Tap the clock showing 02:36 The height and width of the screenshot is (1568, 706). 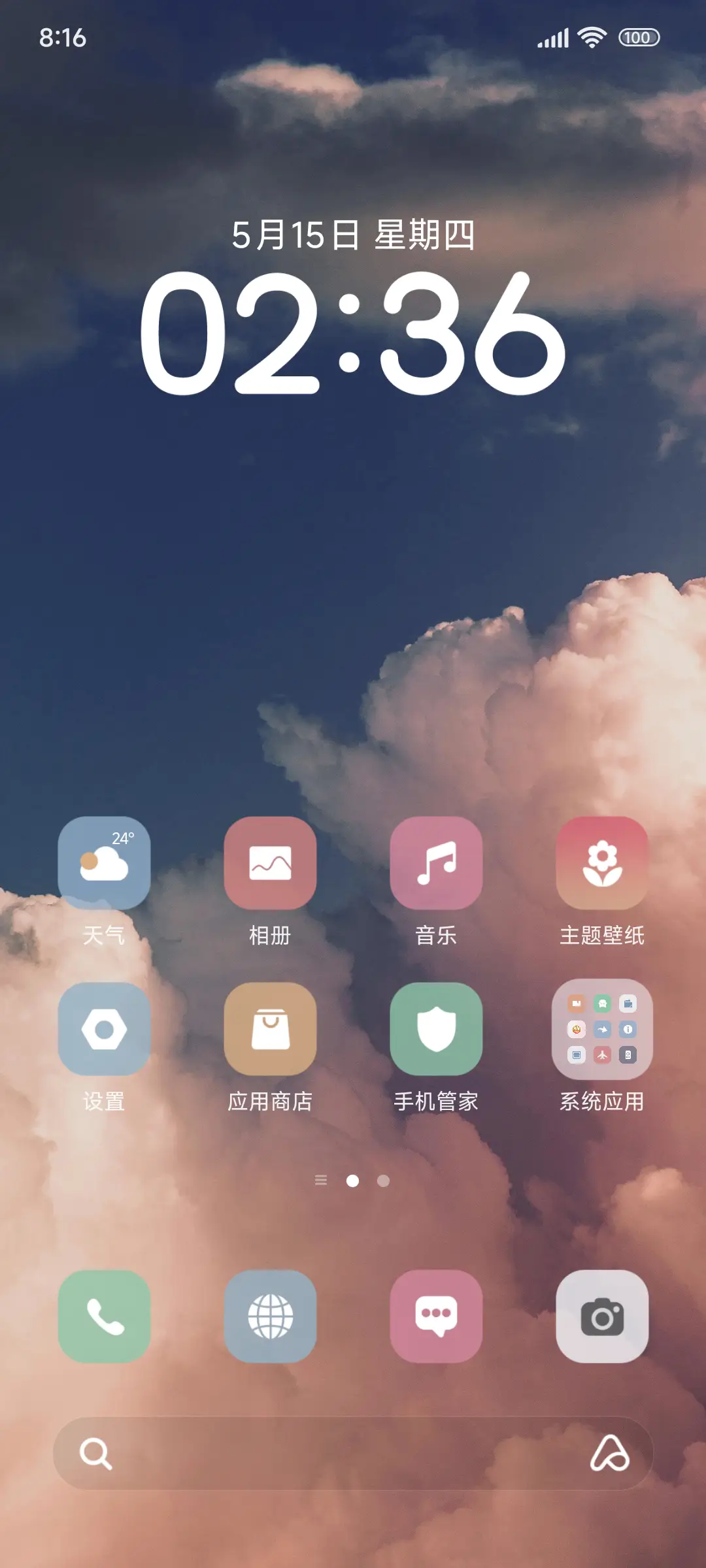(353, 333)
